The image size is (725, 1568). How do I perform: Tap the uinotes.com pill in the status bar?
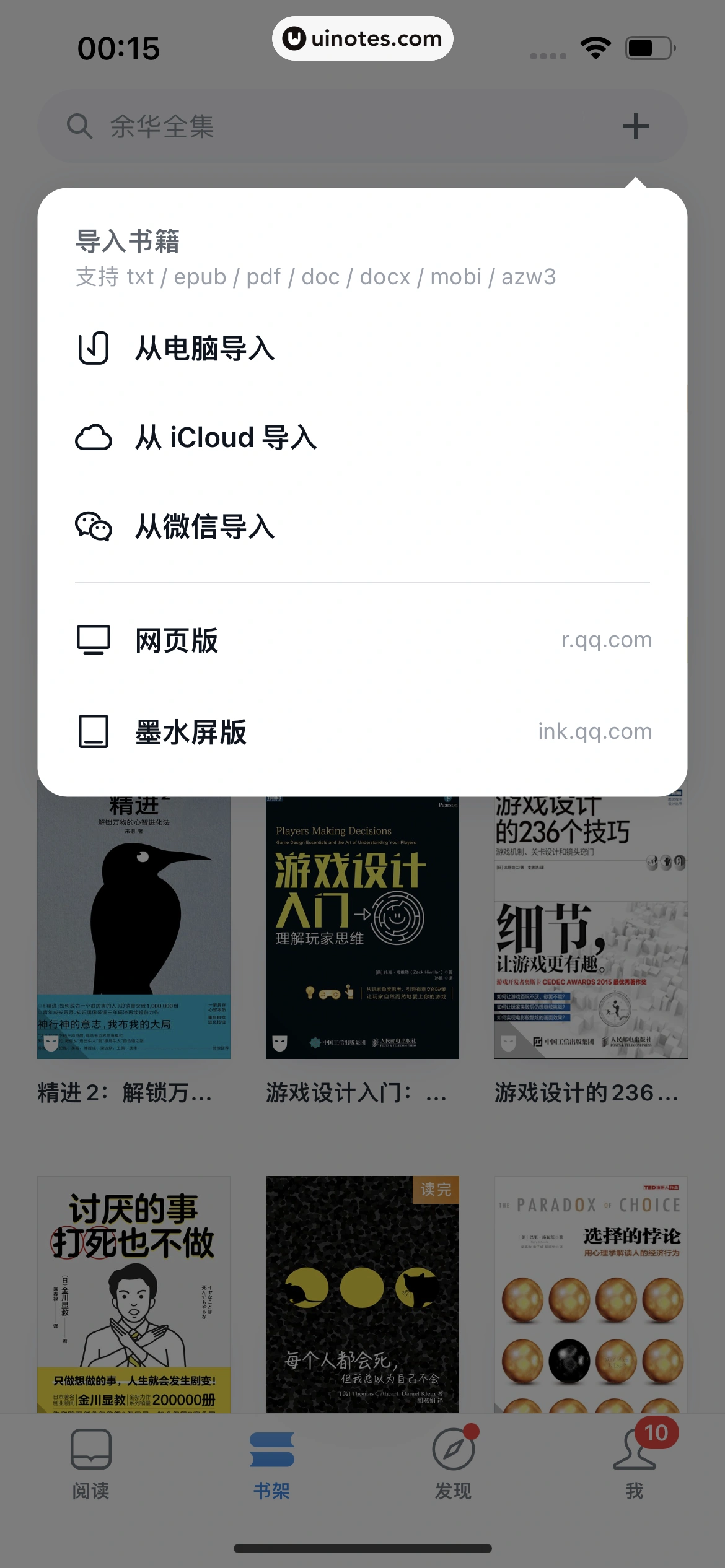[362, 38]
